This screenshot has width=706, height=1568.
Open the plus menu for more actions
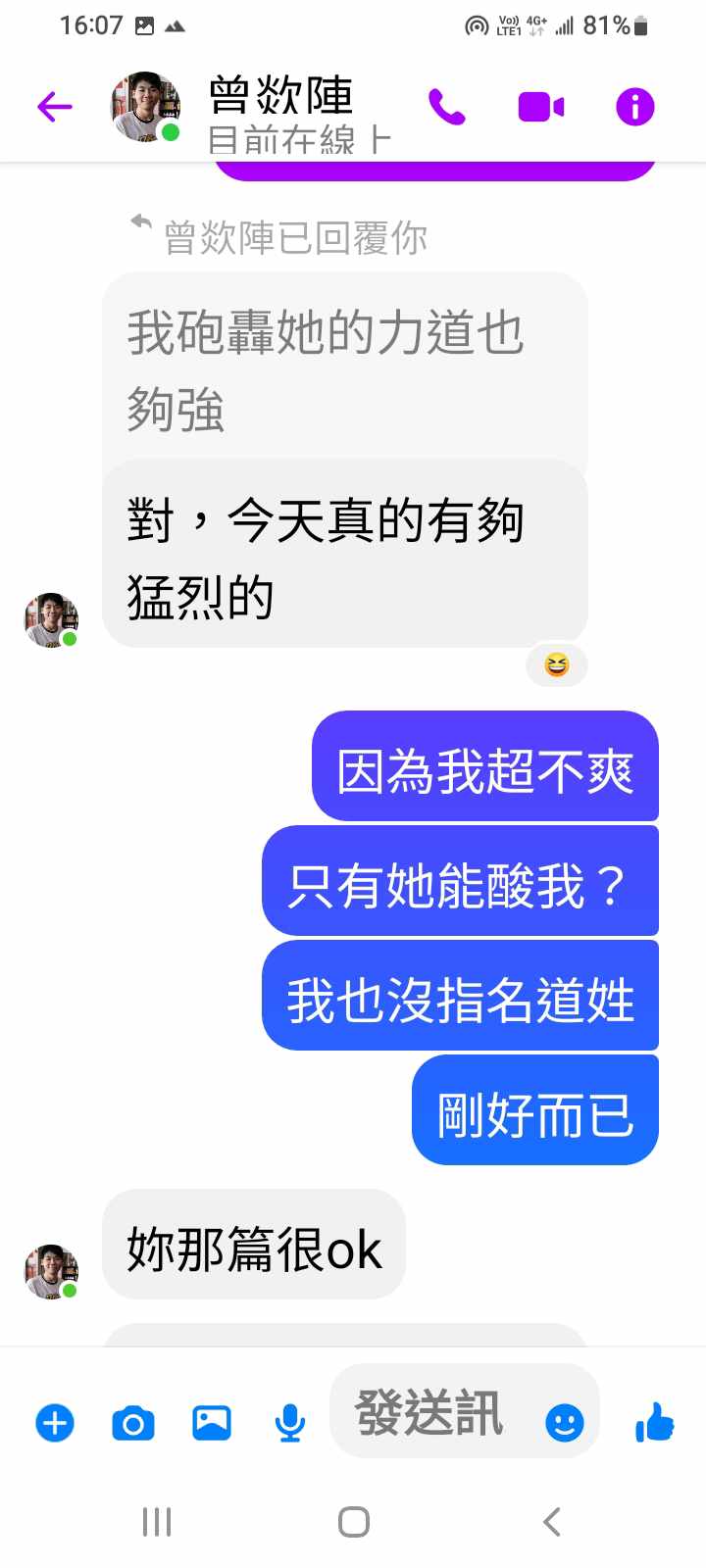[x=55, y=1423]
